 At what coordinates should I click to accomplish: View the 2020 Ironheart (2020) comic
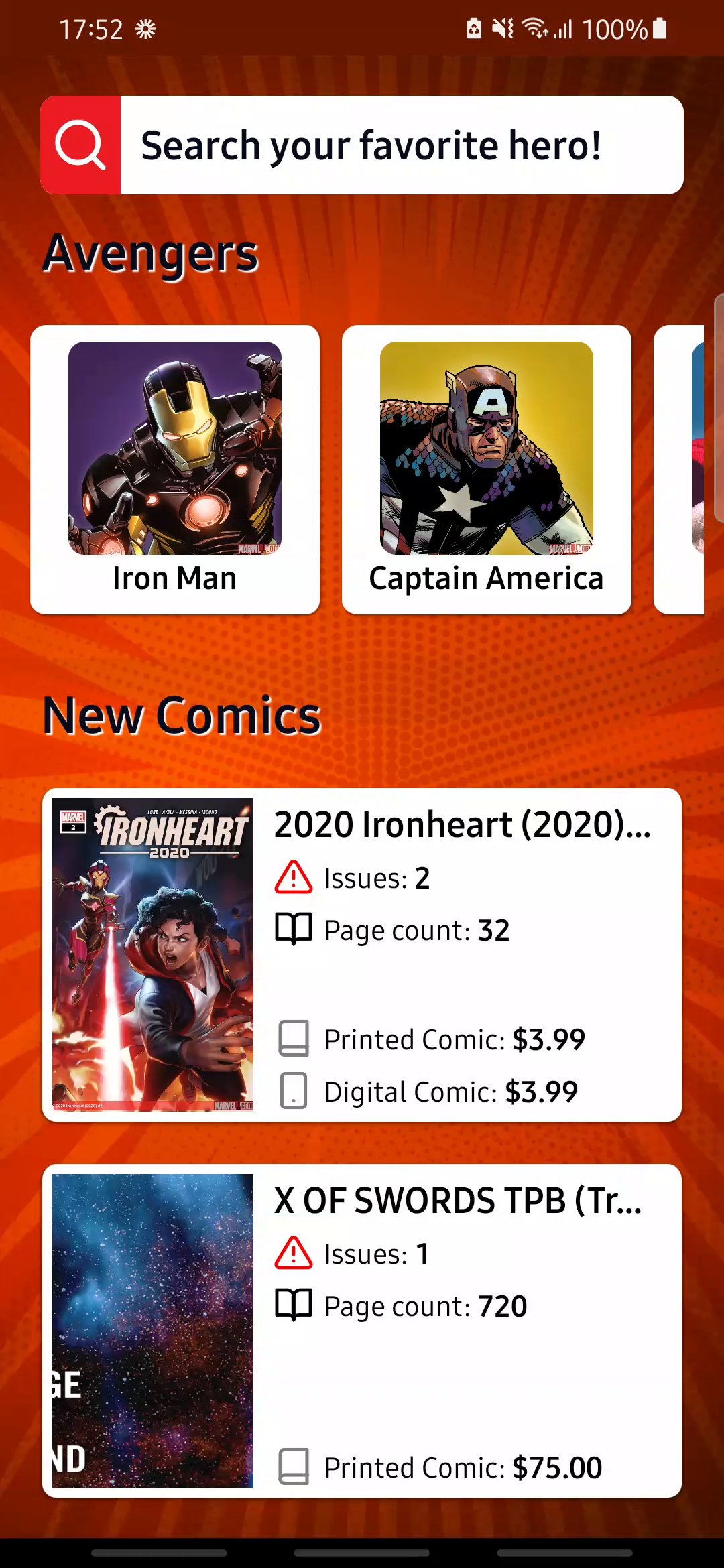[362, 954]
